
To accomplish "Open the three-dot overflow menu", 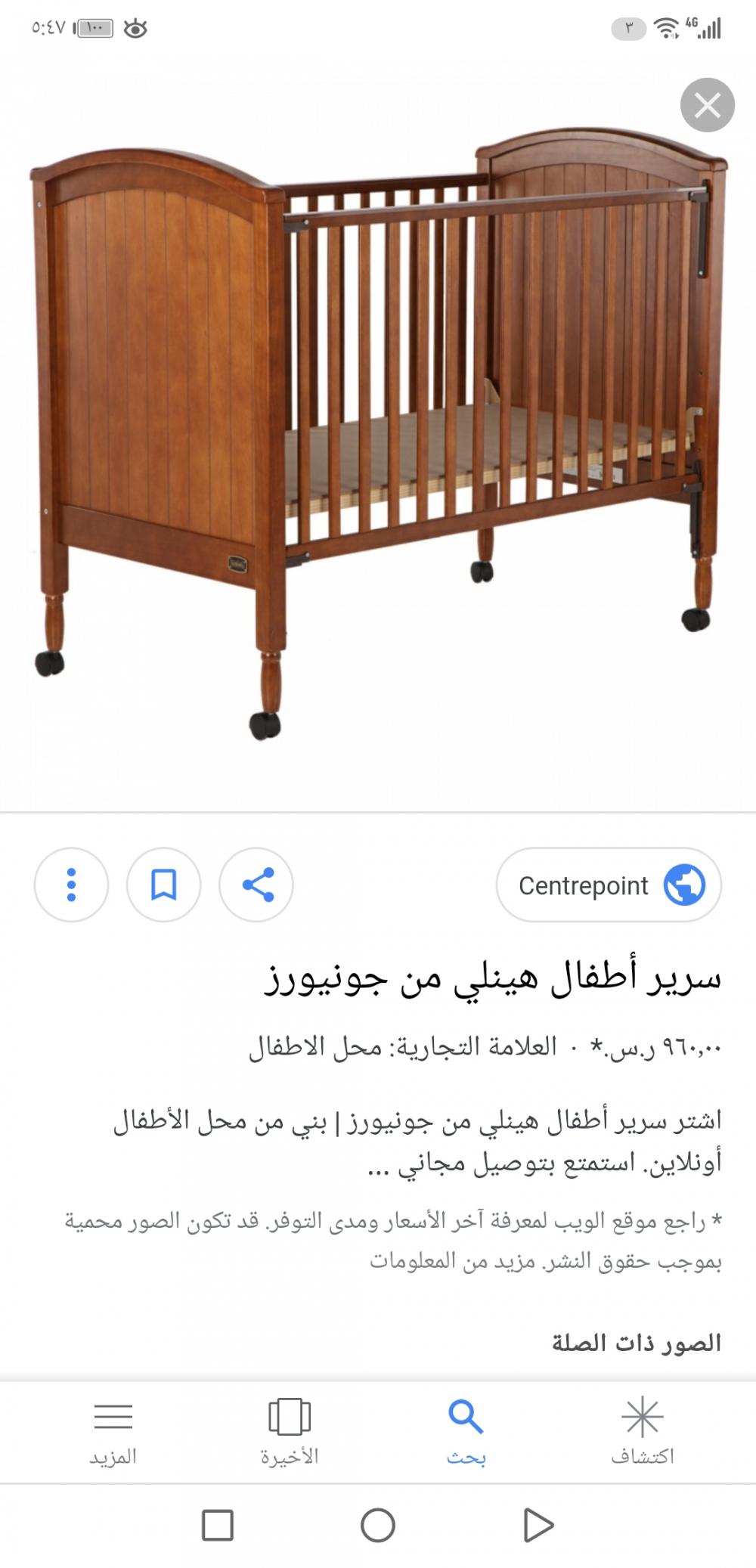I will coord(71,885).
